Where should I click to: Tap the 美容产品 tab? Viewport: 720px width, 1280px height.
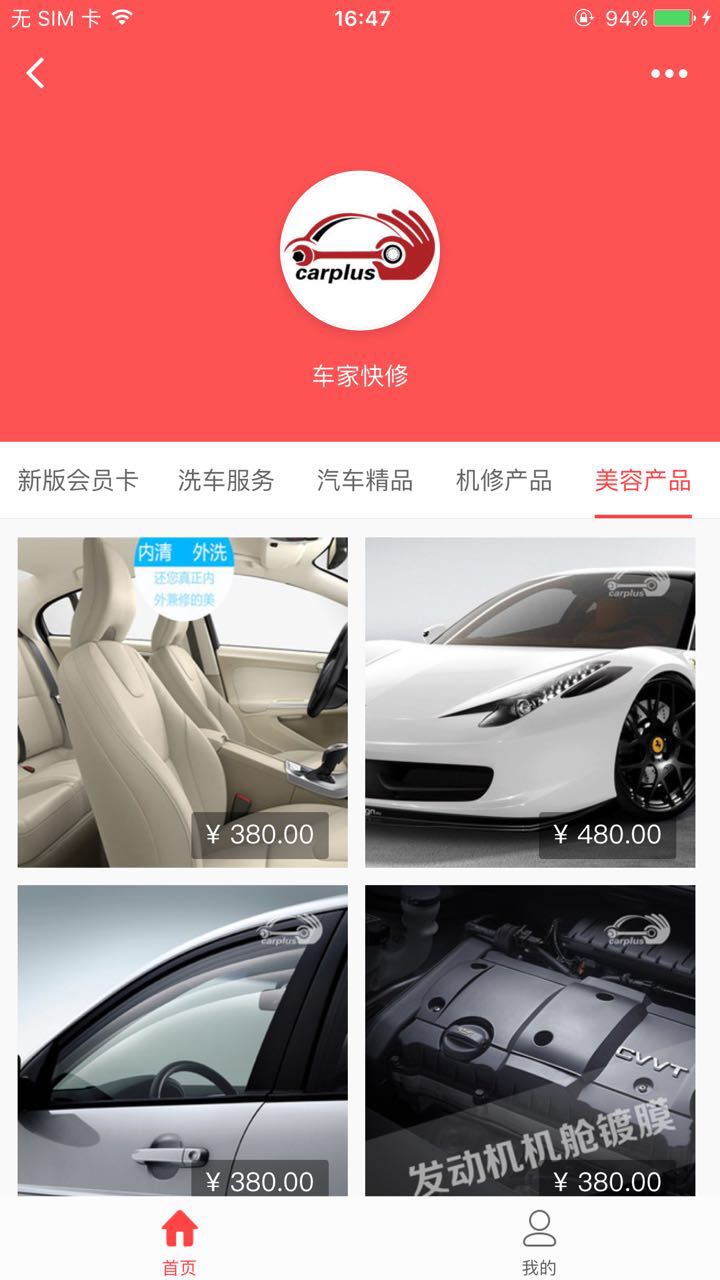(x=643, y=481)
